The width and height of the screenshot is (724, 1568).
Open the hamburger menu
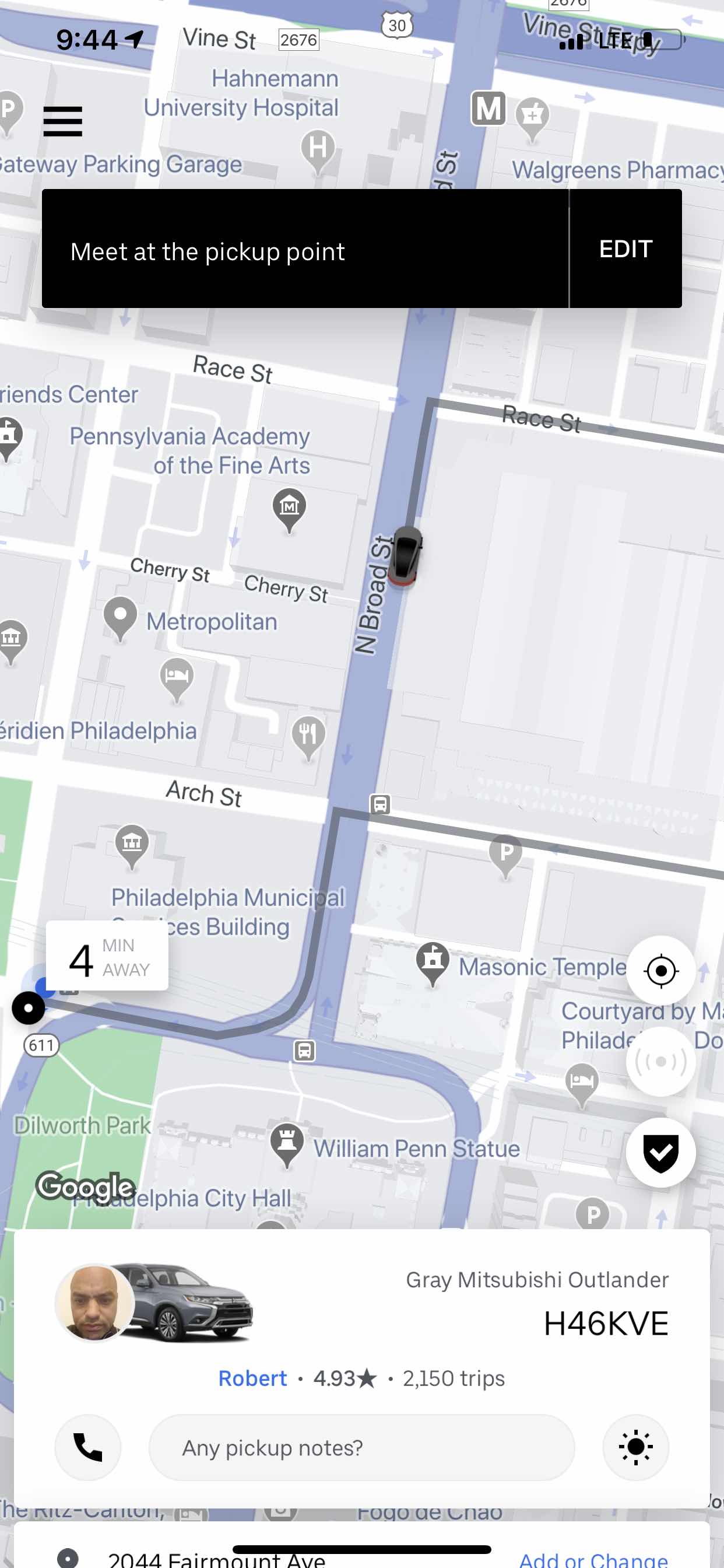tap(63, 121)
